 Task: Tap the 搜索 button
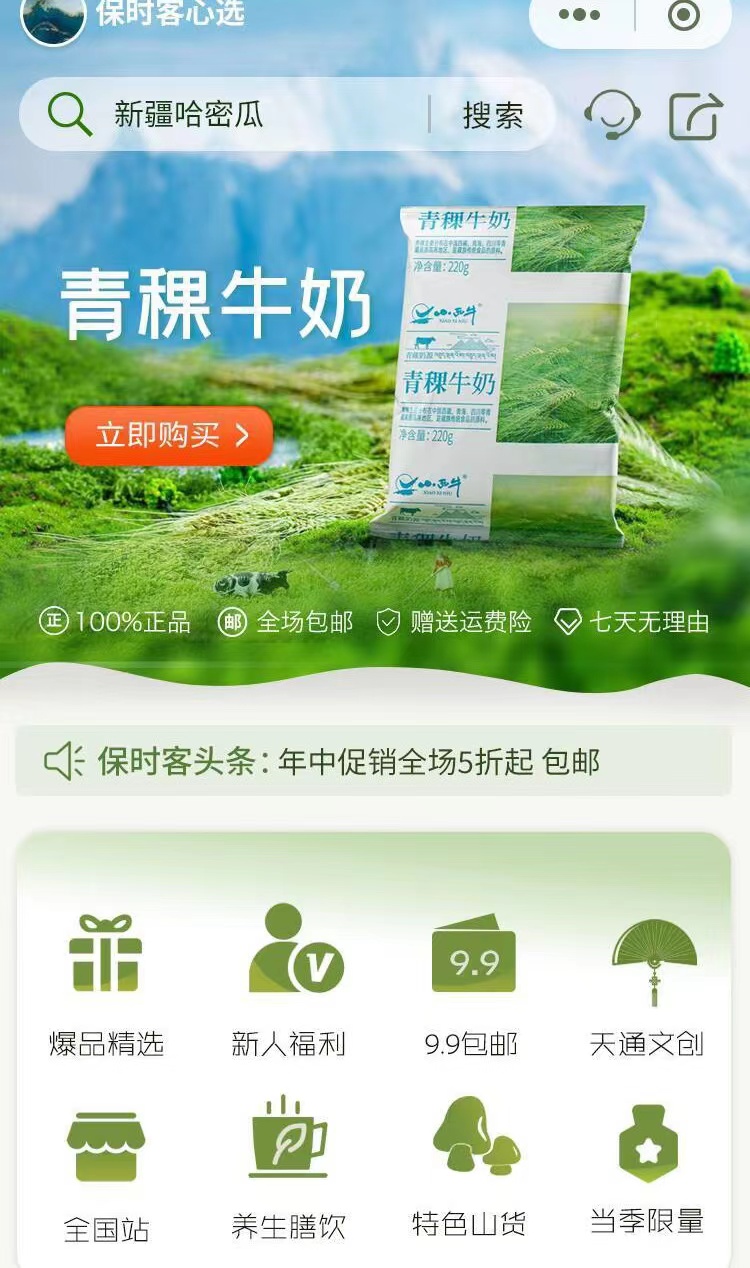coord(492,115)
